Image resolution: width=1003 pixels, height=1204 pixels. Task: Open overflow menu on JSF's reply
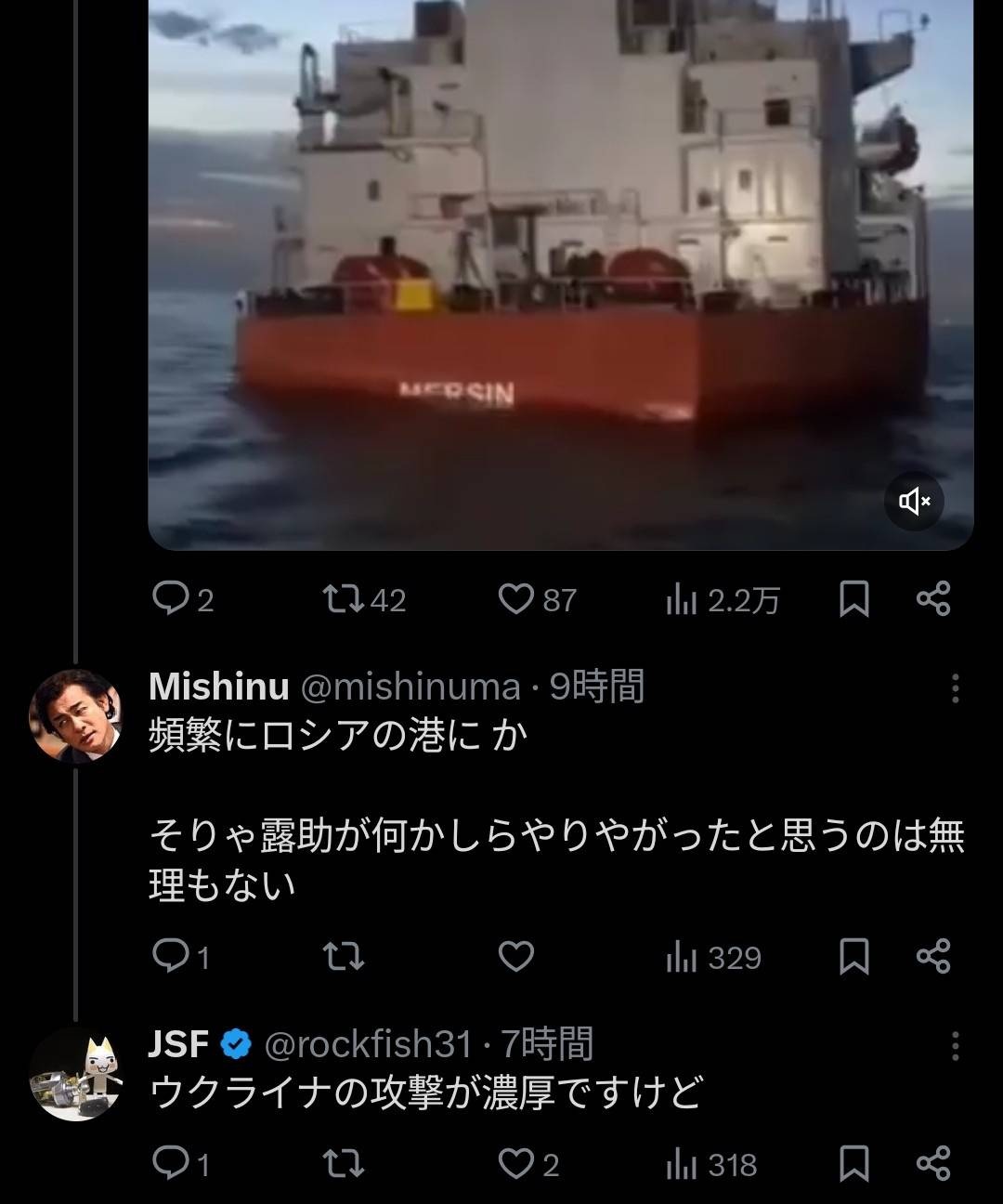(955, 1047)
